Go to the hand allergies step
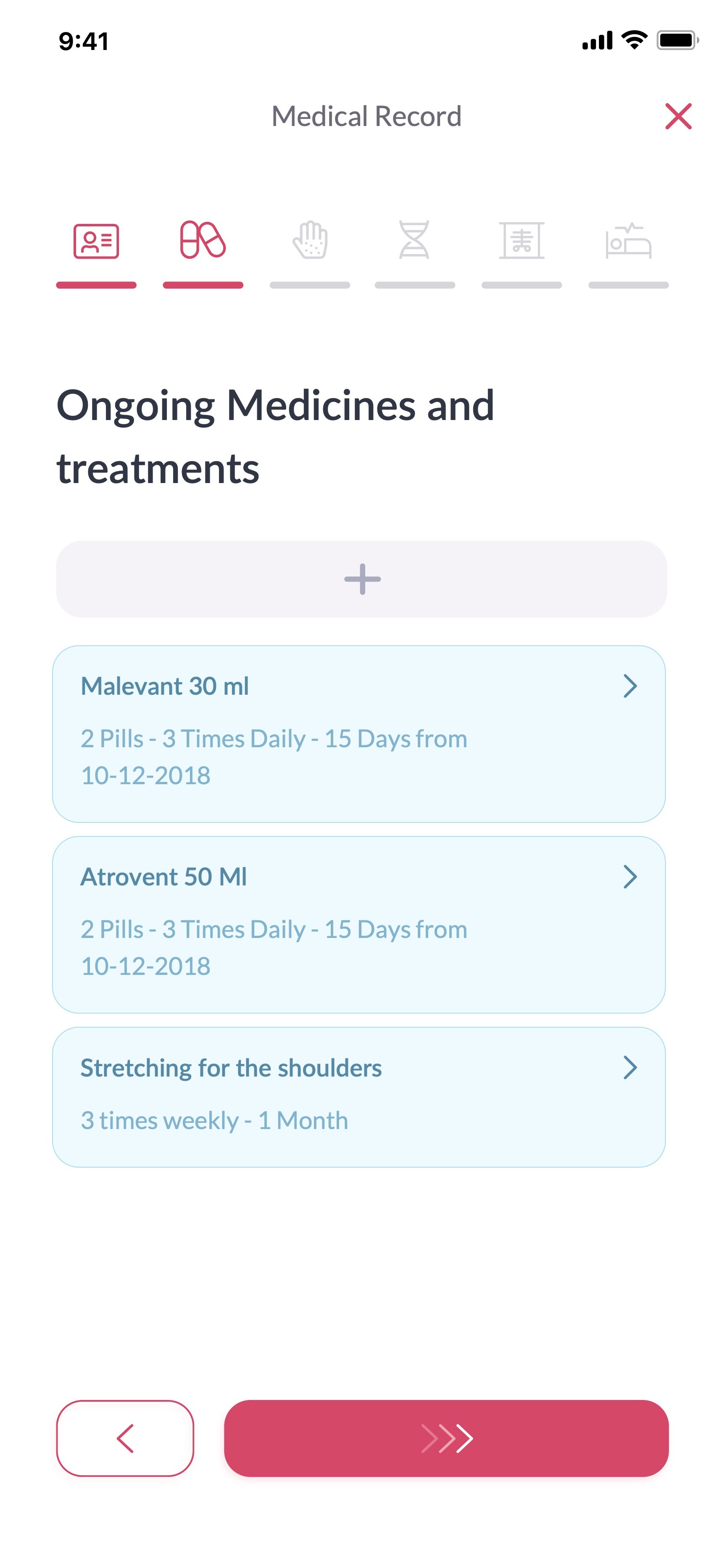The width and height of the screenshot is (725, 1568). tap(310, 240)
